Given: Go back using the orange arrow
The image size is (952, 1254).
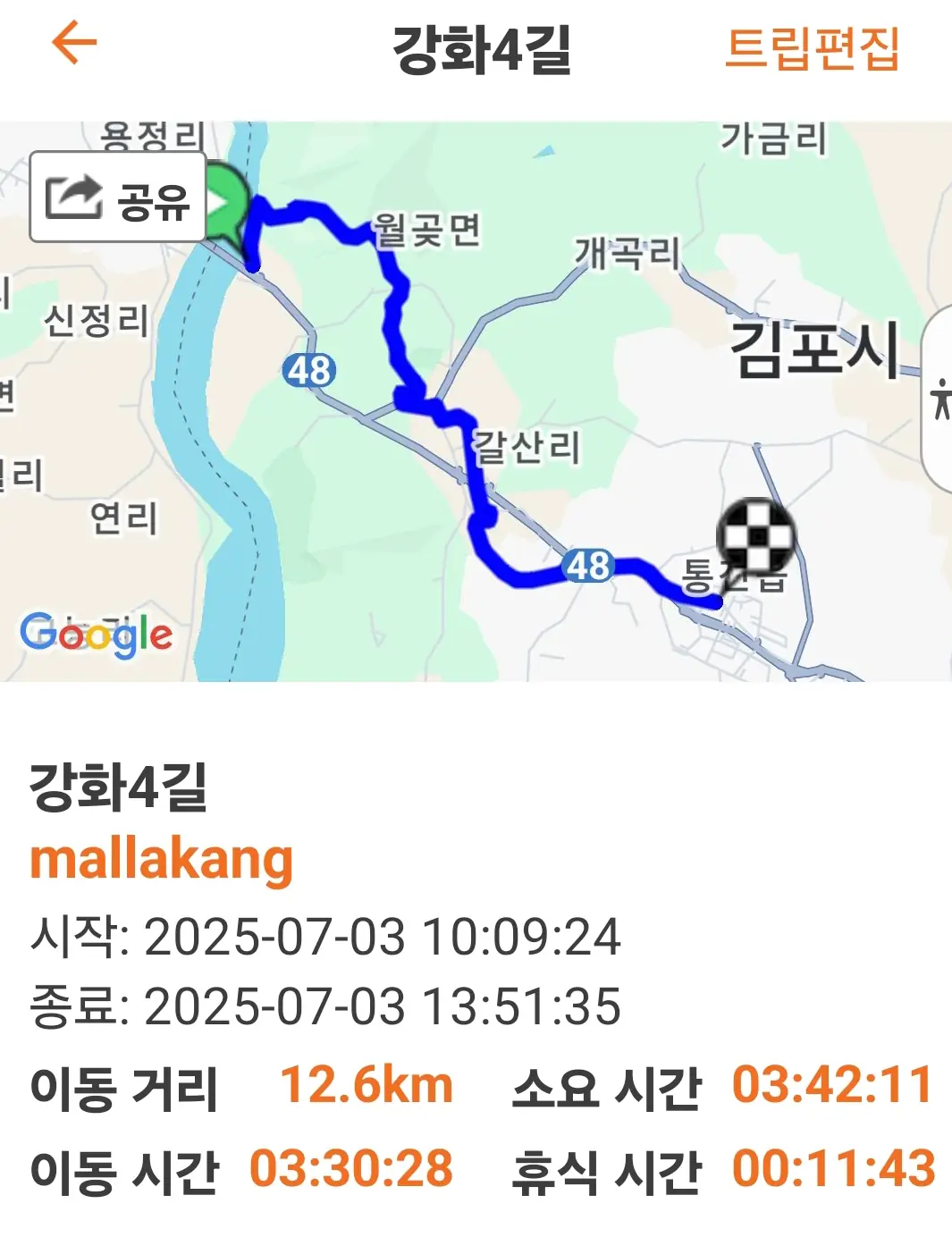Looking at the screenshot, I should [x=74, y=43].
